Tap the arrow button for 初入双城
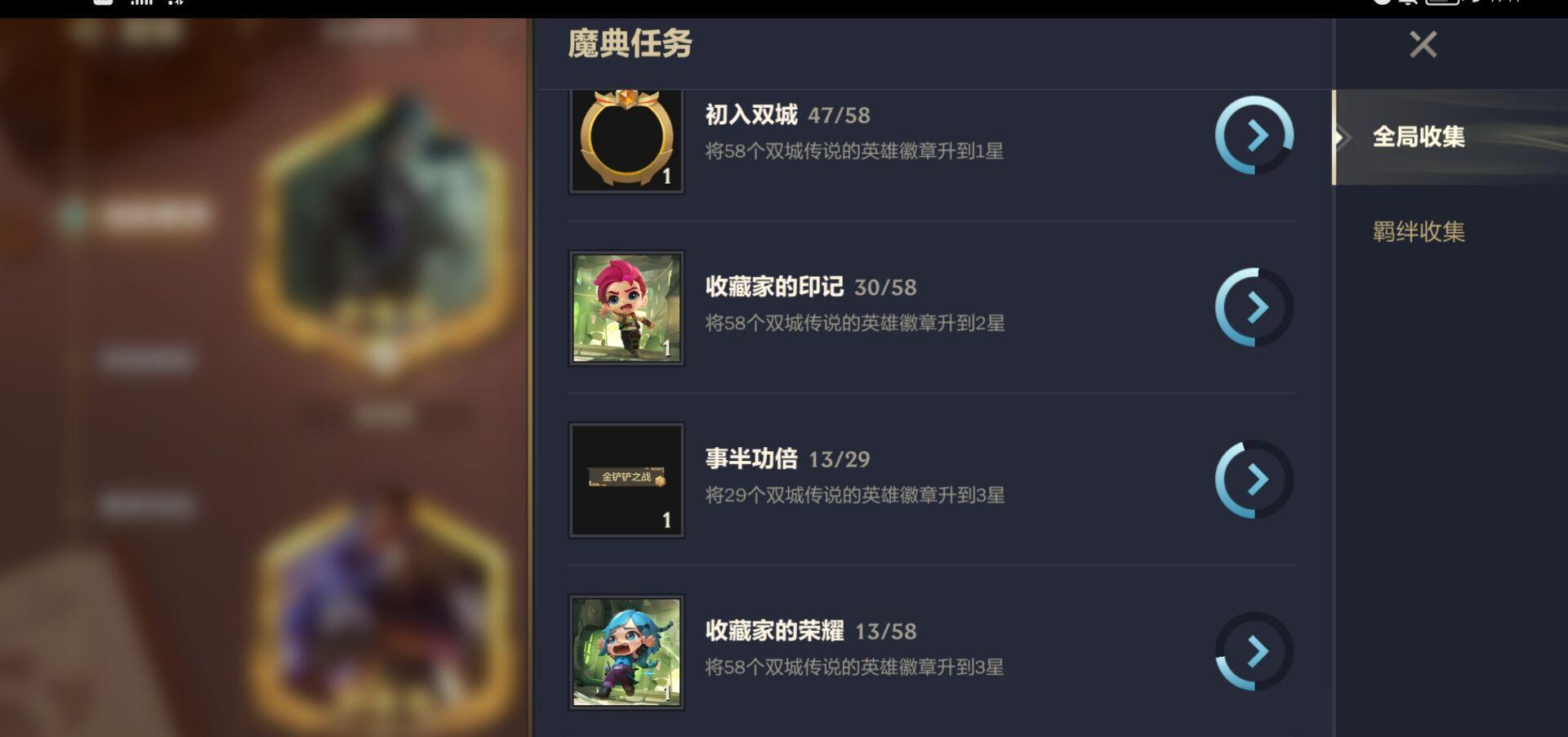 click(1254, 136)
